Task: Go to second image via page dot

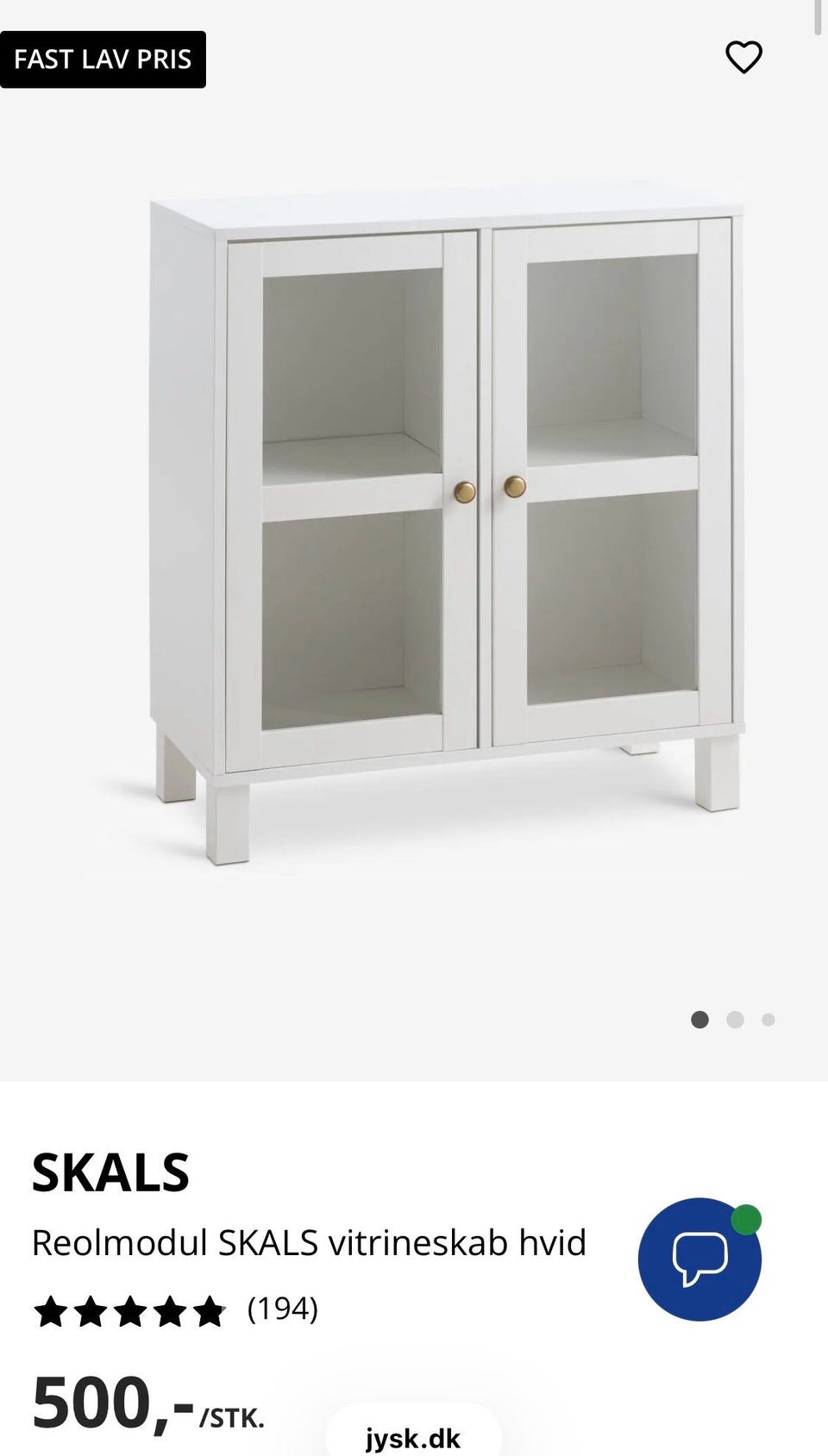Action: (x=735, y=1020)
